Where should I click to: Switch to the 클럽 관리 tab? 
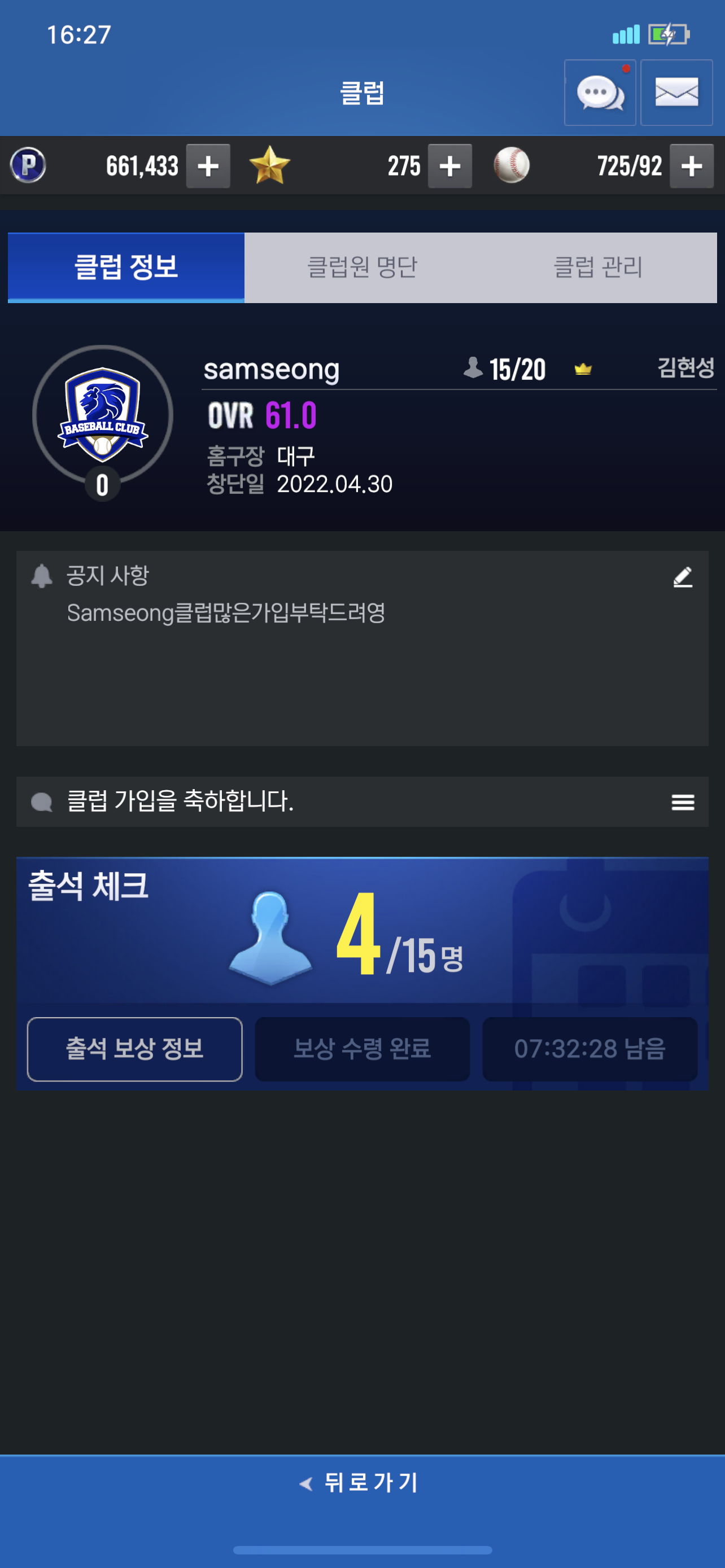click(x=599, y=267)
